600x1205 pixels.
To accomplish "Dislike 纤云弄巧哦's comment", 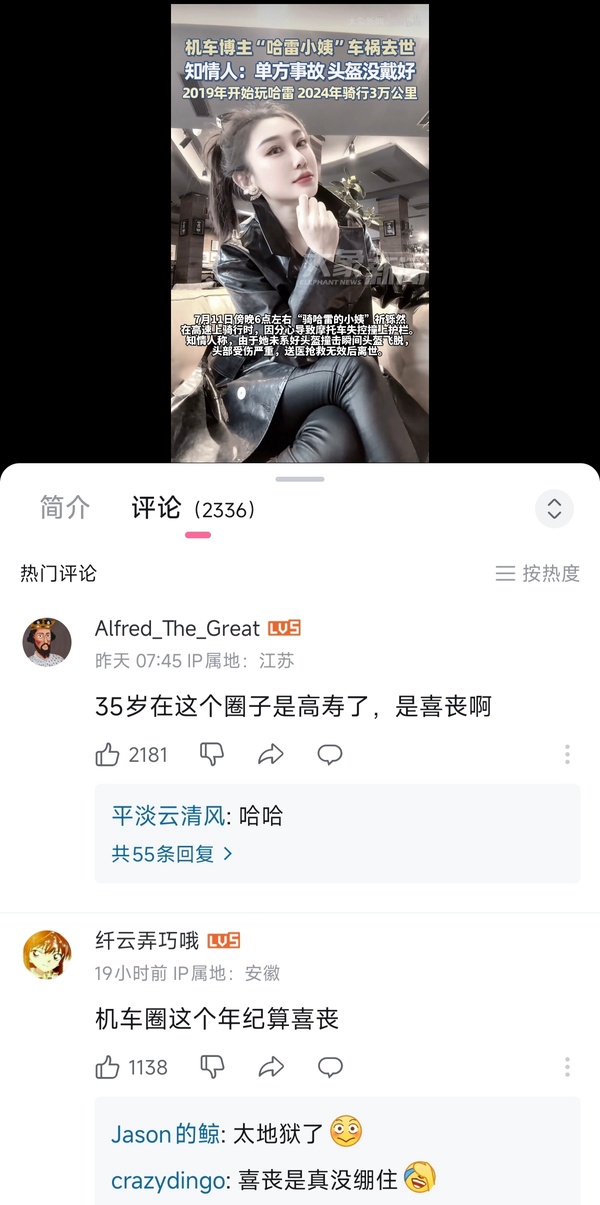I will click(212, 1067).
